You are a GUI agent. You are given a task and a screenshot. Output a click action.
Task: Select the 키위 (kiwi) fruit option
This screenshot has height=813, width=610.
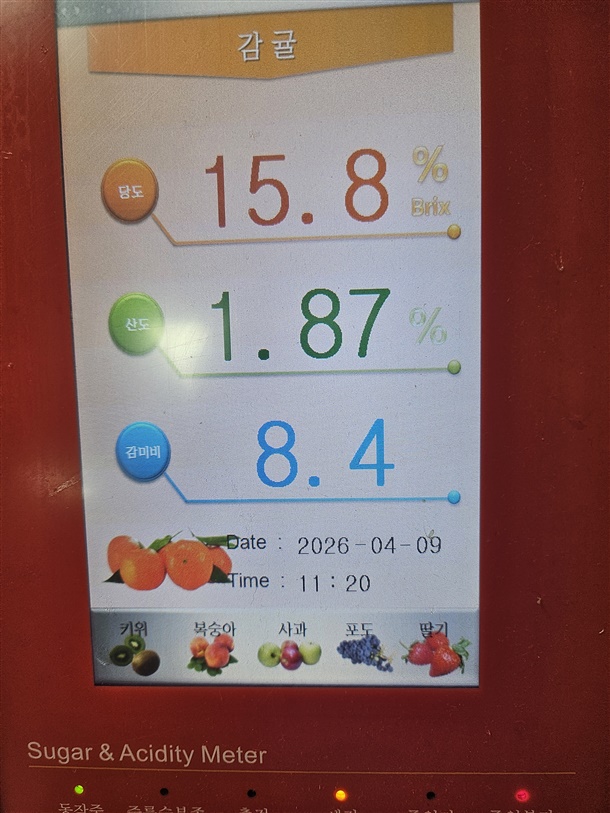tap(135, 648)
